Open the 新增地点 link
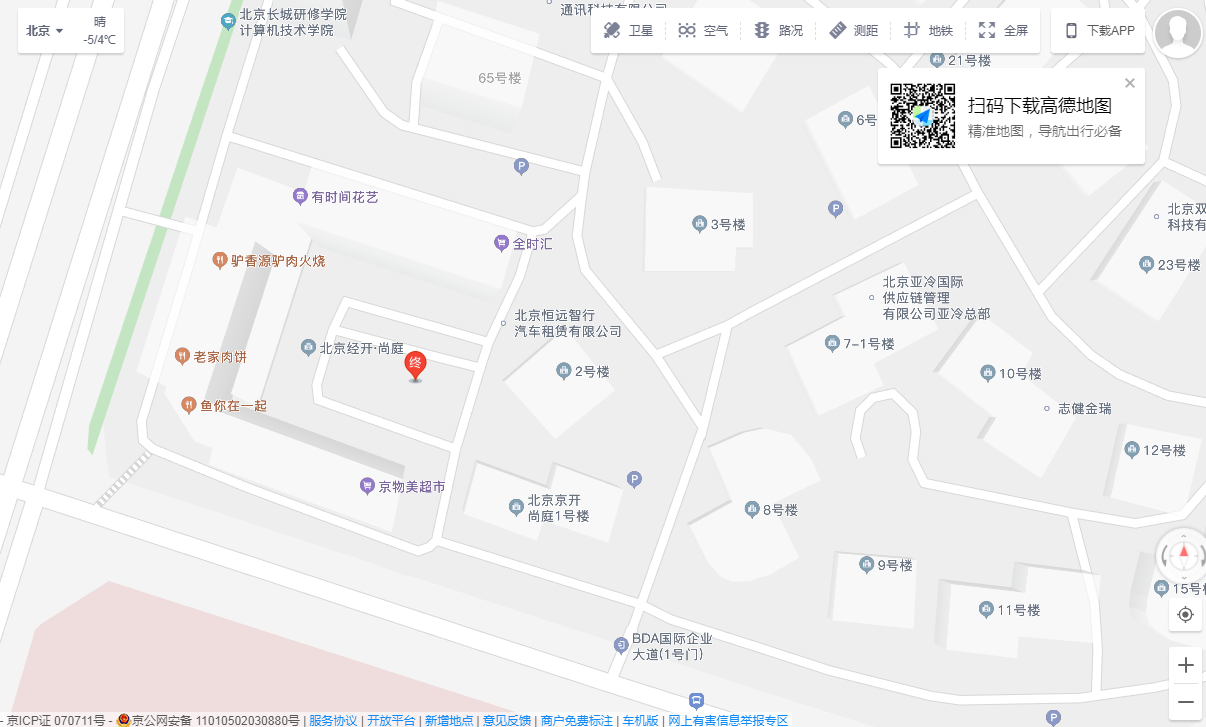This screenshot has width=1206, height=727. click(448, 720)
